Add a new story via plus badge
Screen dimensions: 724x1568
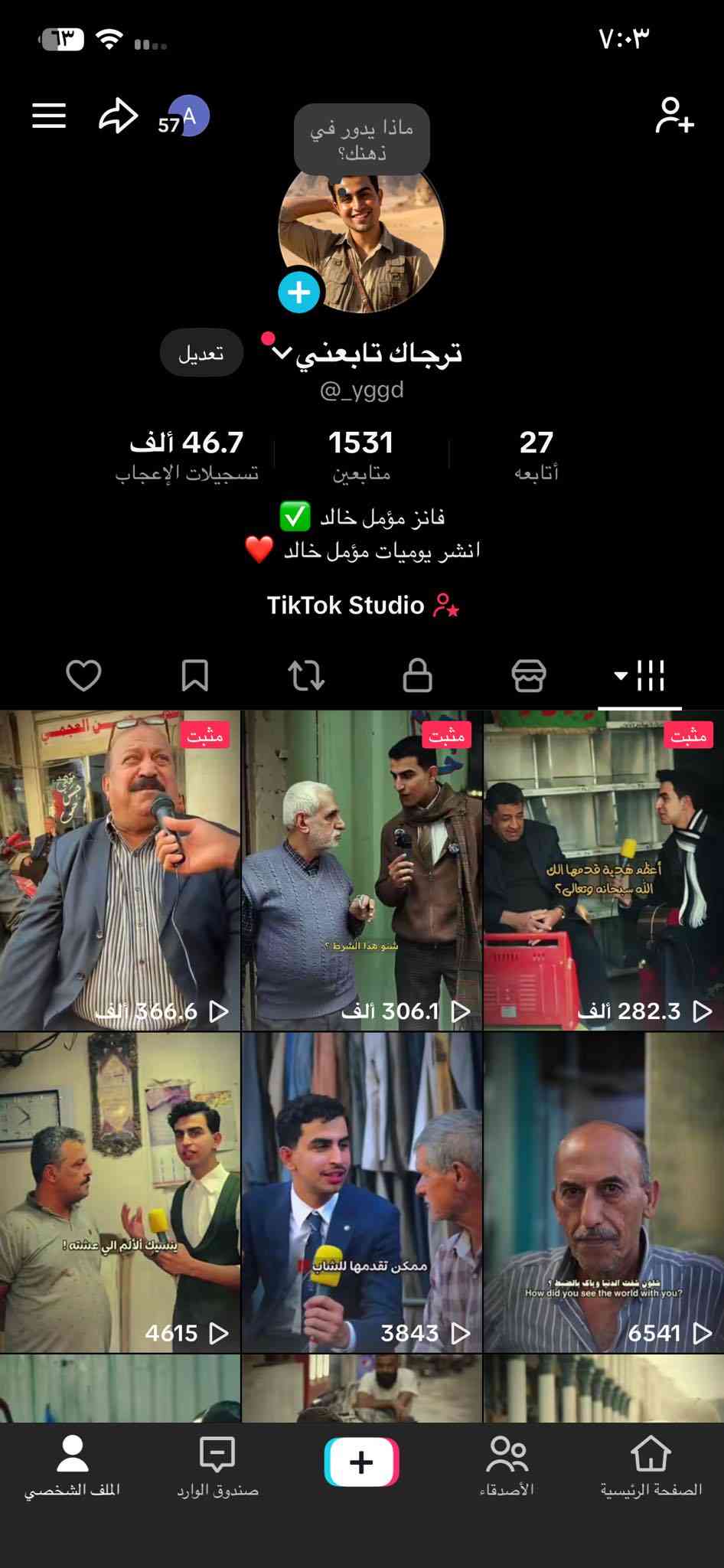point(298,292)
